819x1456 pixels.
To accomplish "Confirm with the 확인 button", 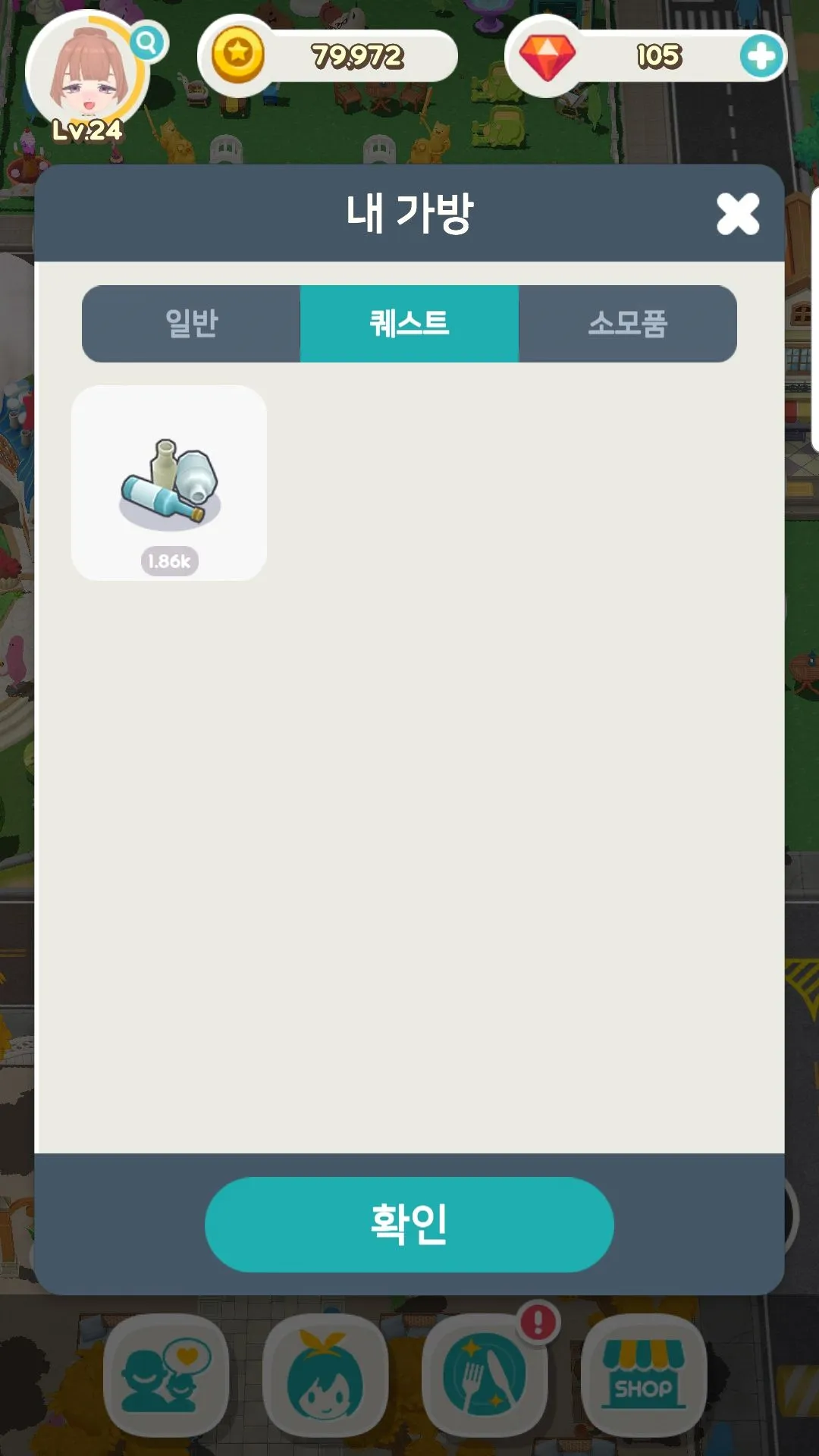I will coord(409,1224).
